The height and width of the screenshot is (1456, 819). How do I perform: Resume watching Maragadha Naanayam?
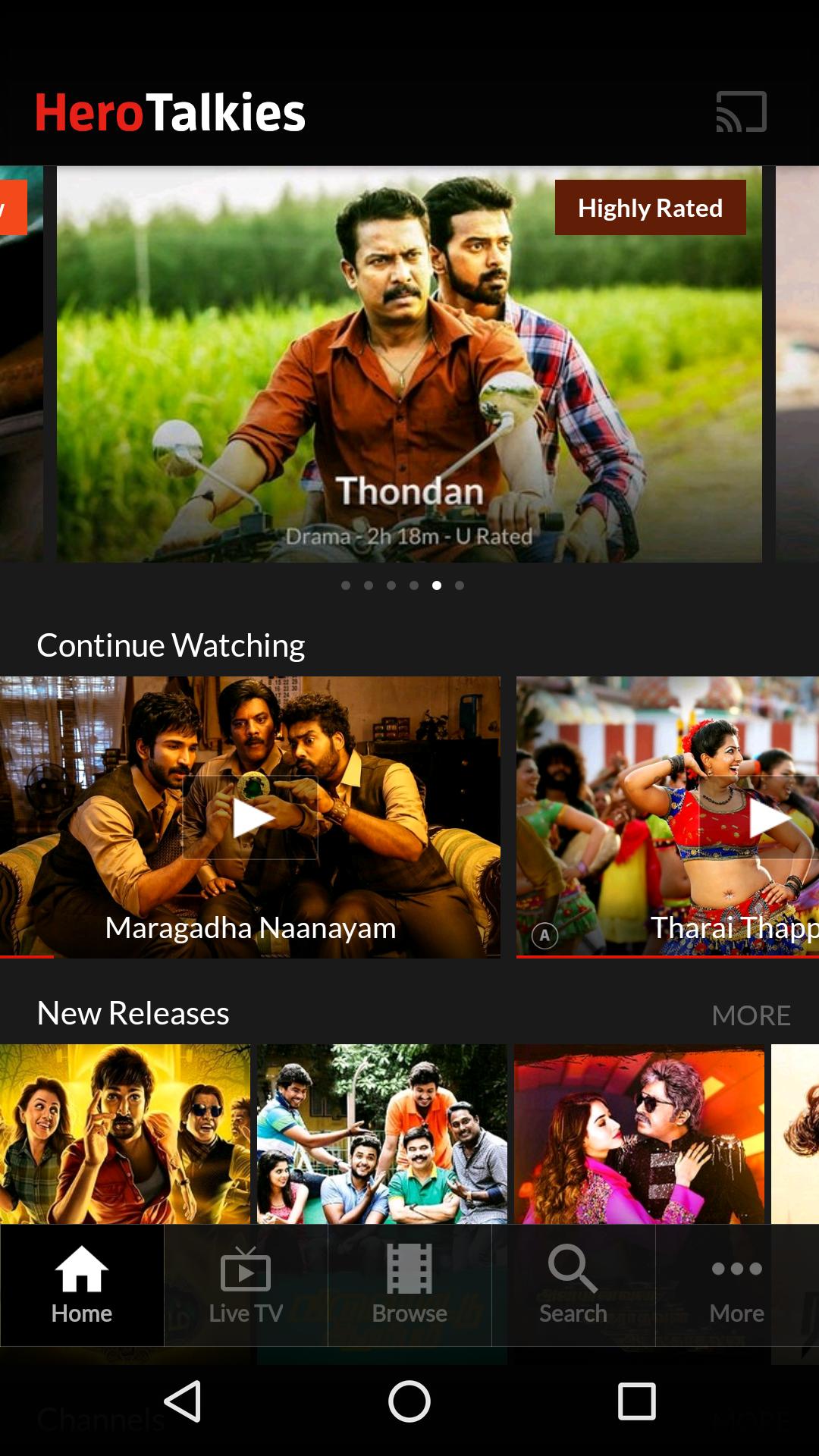pyautogui.click(x=250, y=817)
